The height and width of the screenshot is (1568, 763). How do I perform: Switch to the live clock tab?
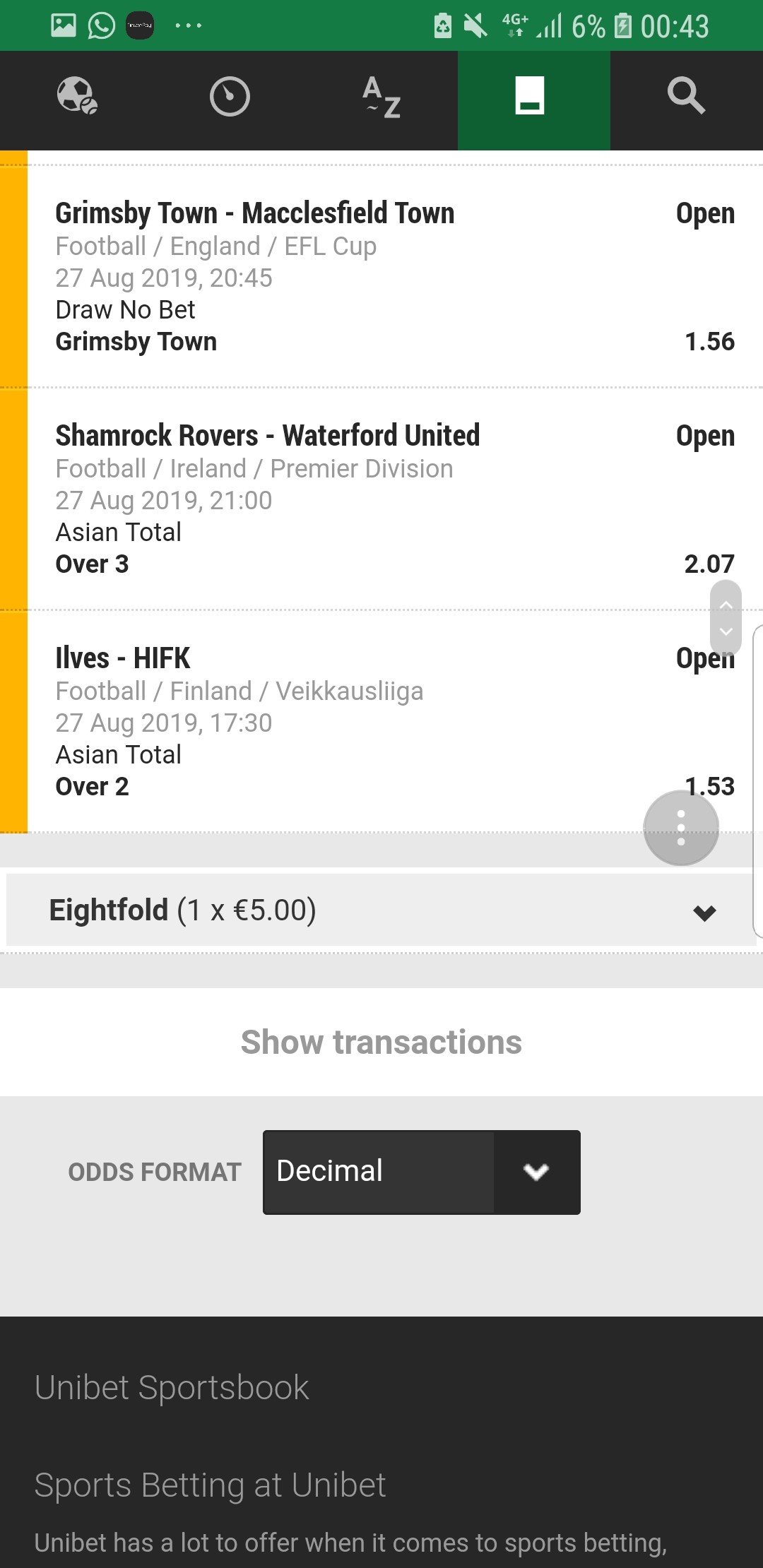[x=230, y=97]
